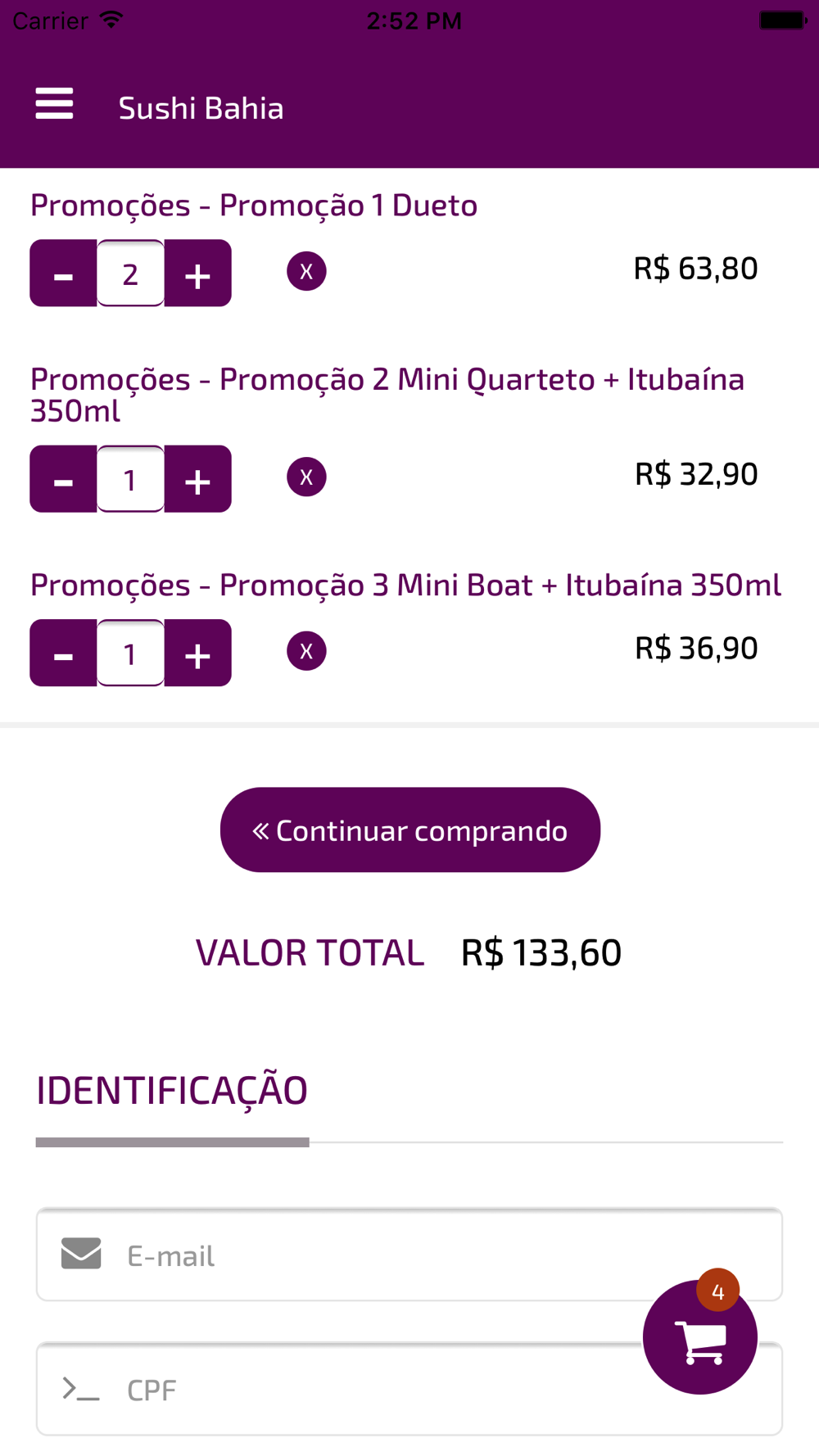Focus the CPF input field
The height and width of the screenshot is (1456, 819).
[409, 1389]
